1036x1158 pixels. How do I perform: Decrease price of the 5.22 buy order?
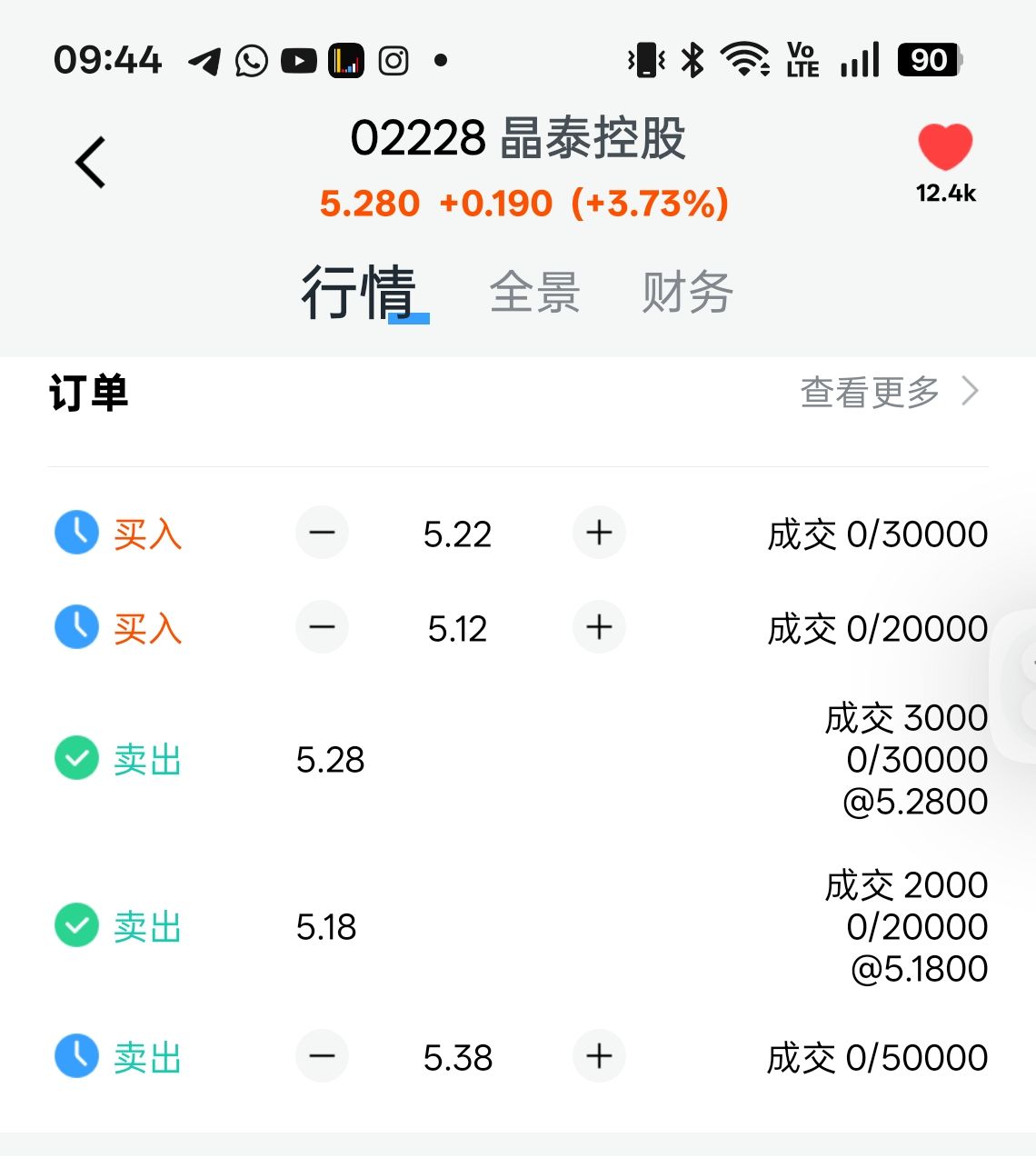tap(322, 533)
